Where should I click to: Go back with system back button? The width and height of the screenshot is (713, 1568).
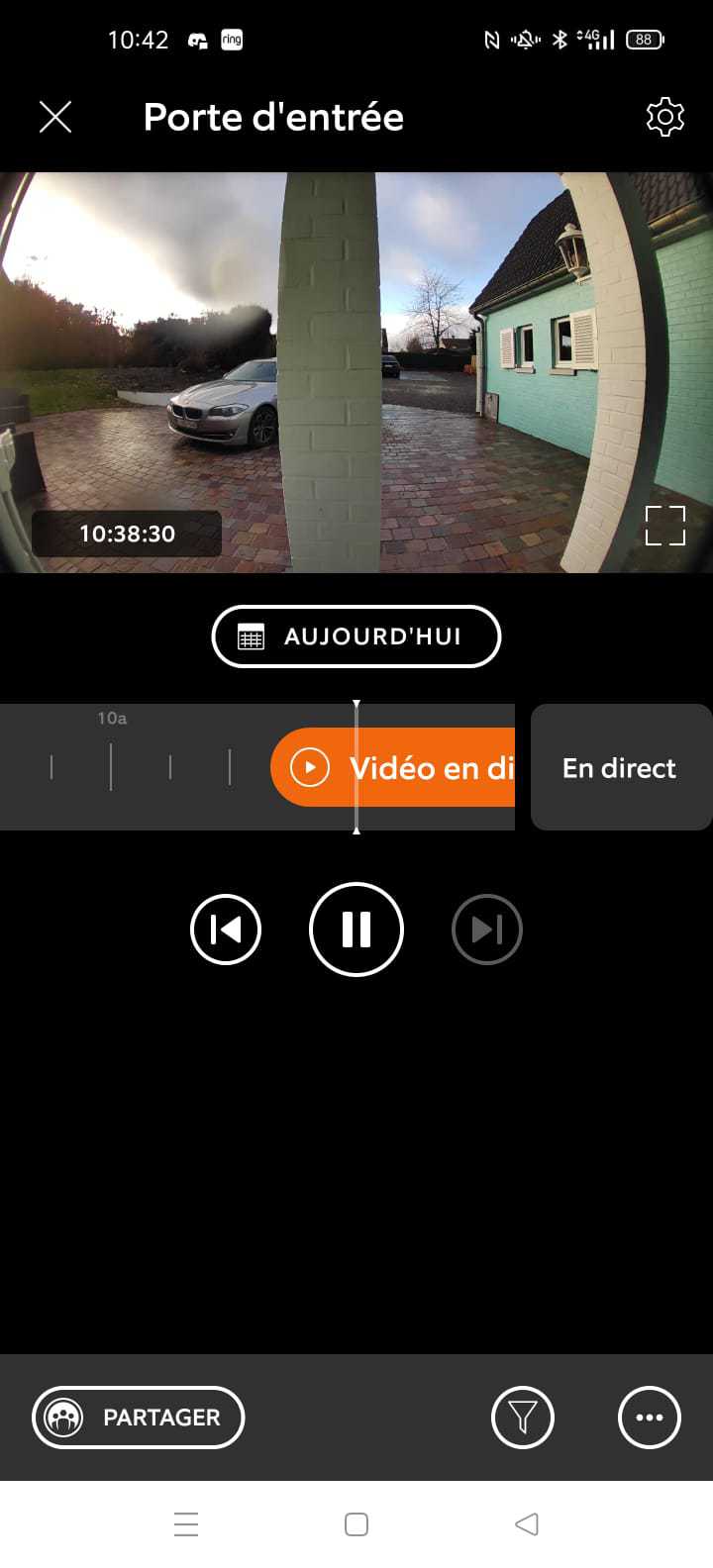[x=527, y=1524]
